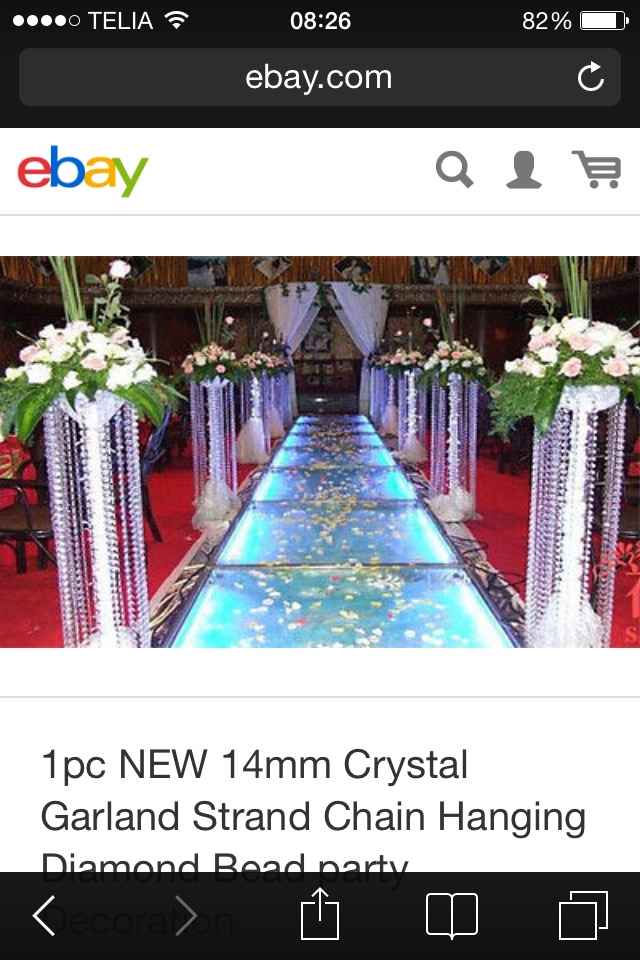View the eBay shopping cart
Image resolution: width=640 pixels, height=960 pixels.
coord(595,169)
